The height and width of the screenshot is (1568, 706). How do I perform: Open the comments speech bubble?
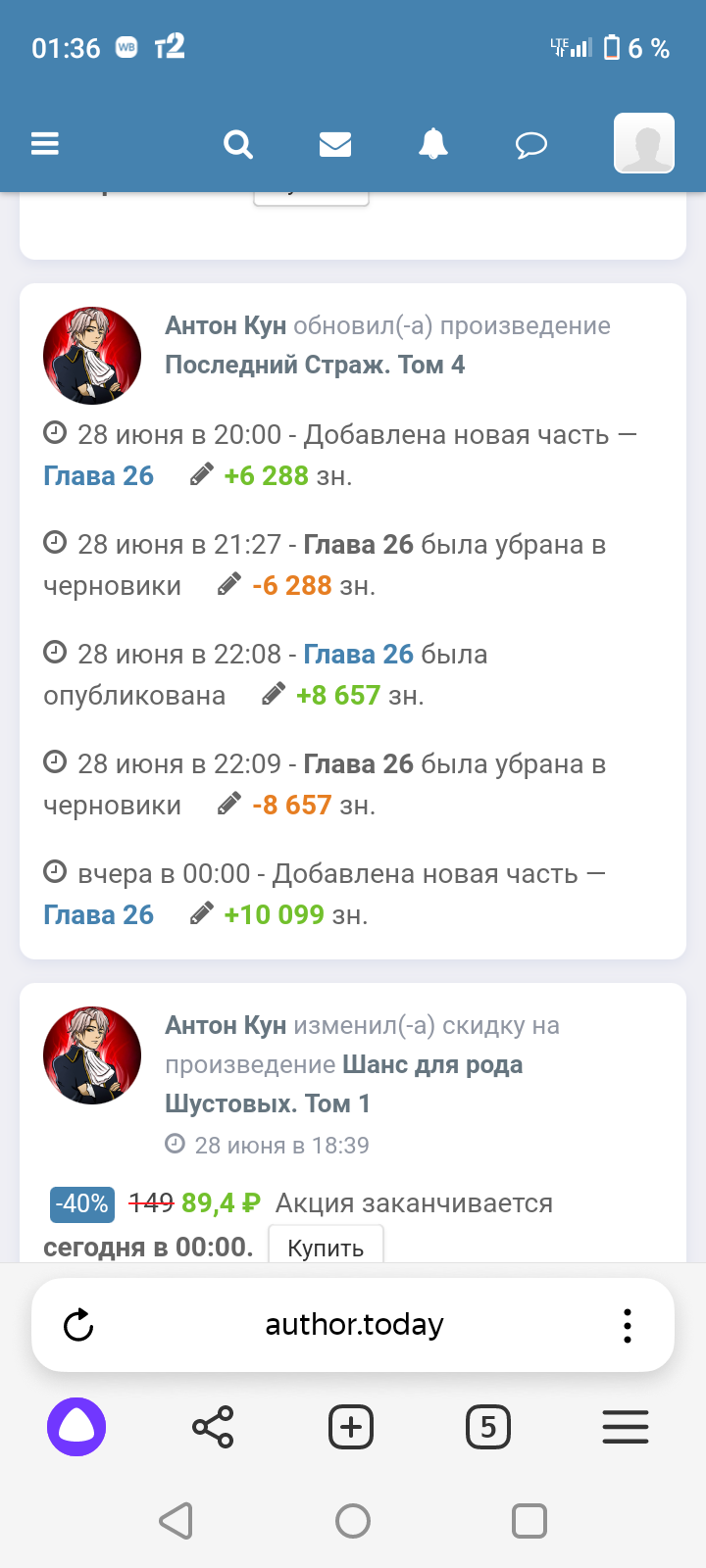(x=530, y=145)
